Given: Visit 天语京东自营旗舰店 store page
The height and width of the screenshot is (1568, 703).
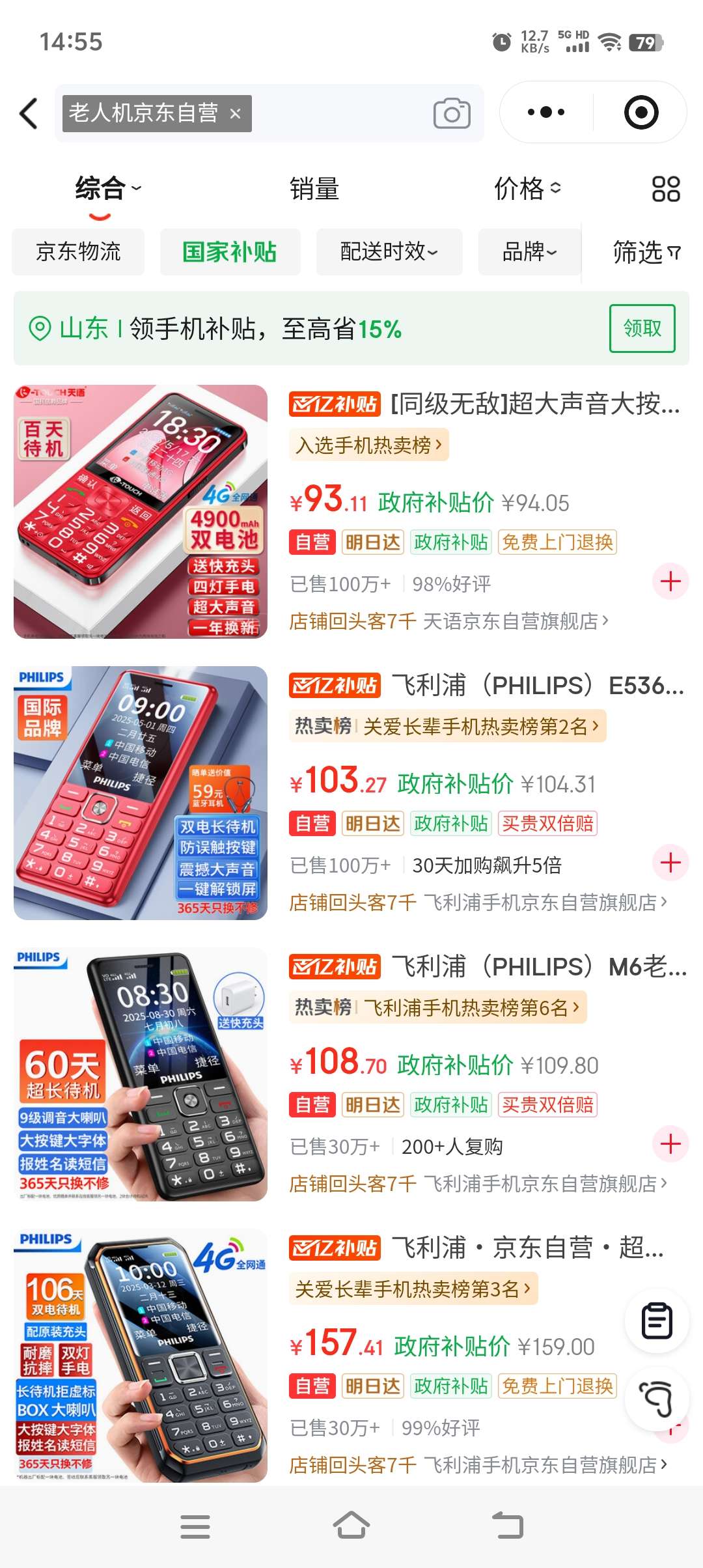Looking at the screenshot, I should 514,621.
